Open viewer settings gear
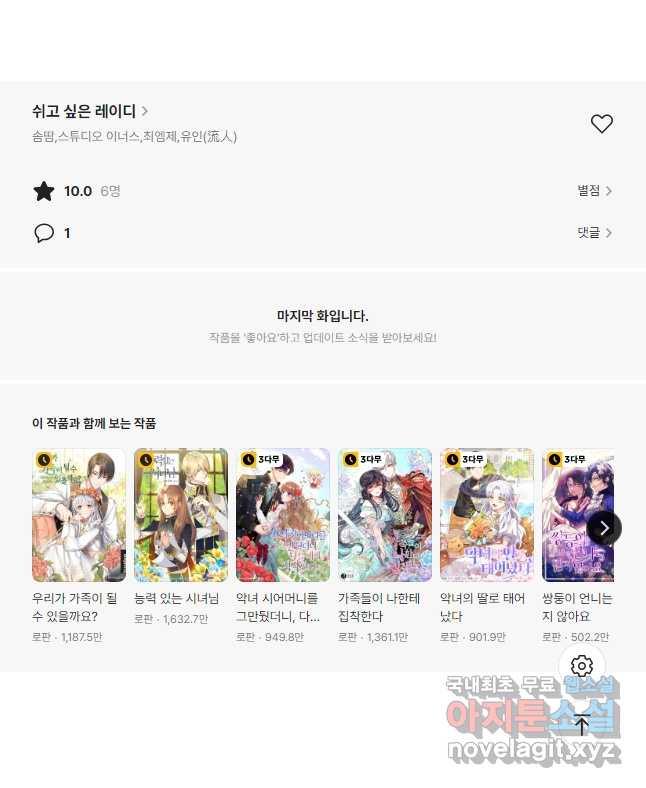Viewport: 646px width, 788px height. pyautogui.click(x=582, y=666)
